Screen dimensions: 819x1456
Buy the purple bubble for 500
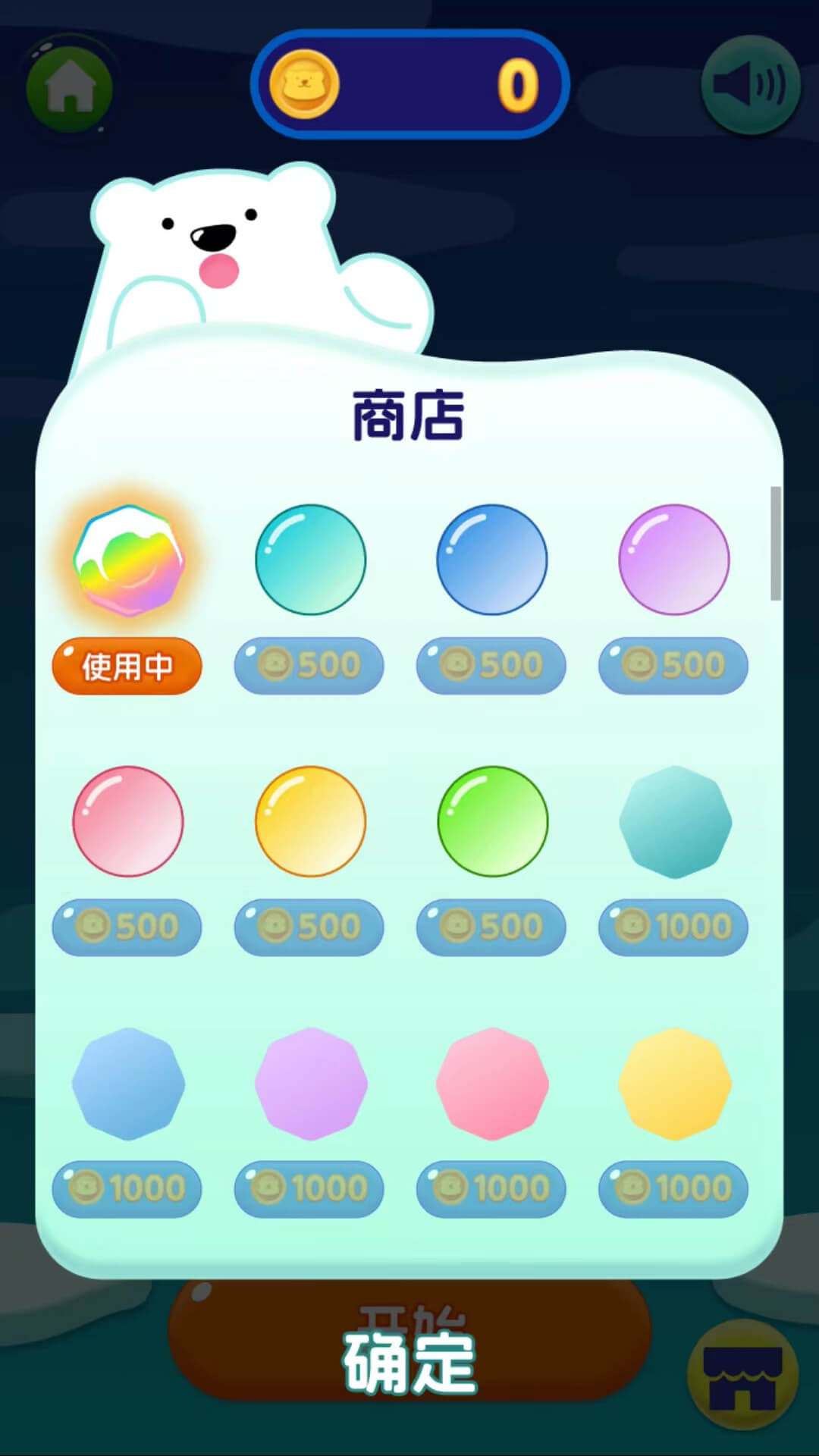click(x=673, y=665)
